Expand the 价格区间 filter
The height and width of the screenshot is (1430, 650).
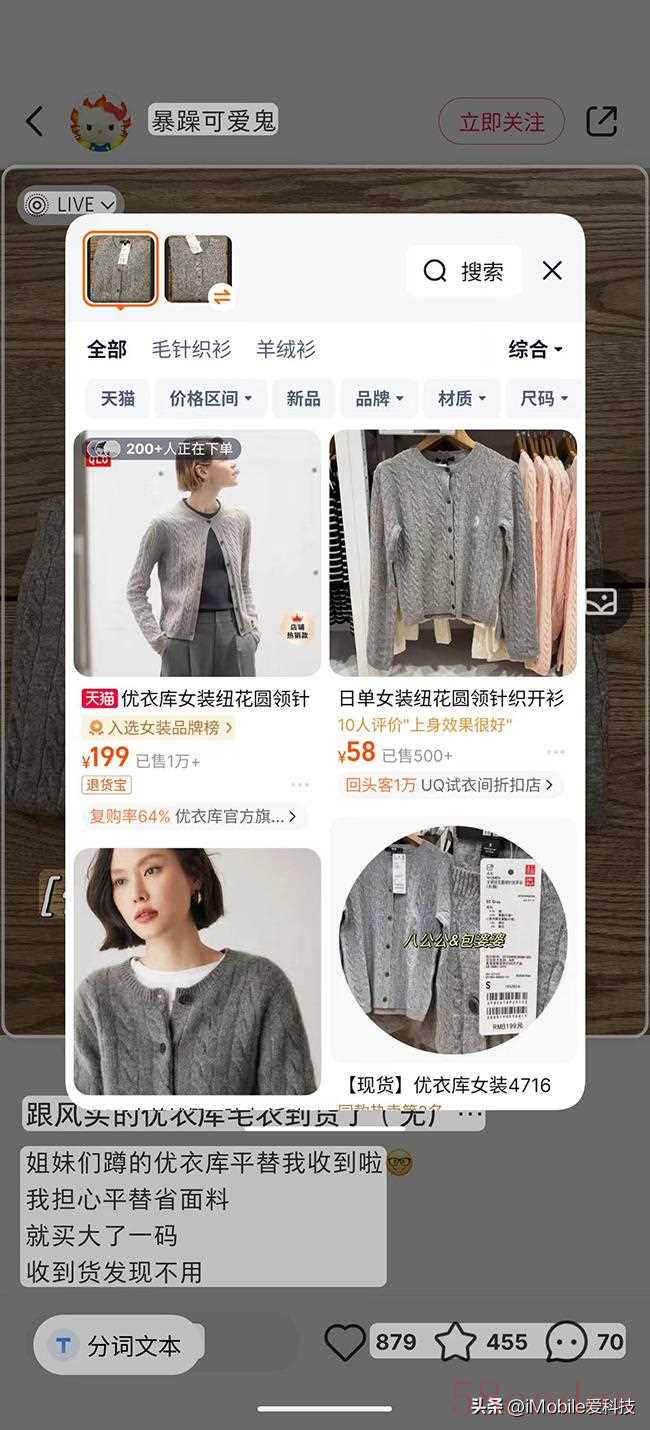tap(210, 398)
